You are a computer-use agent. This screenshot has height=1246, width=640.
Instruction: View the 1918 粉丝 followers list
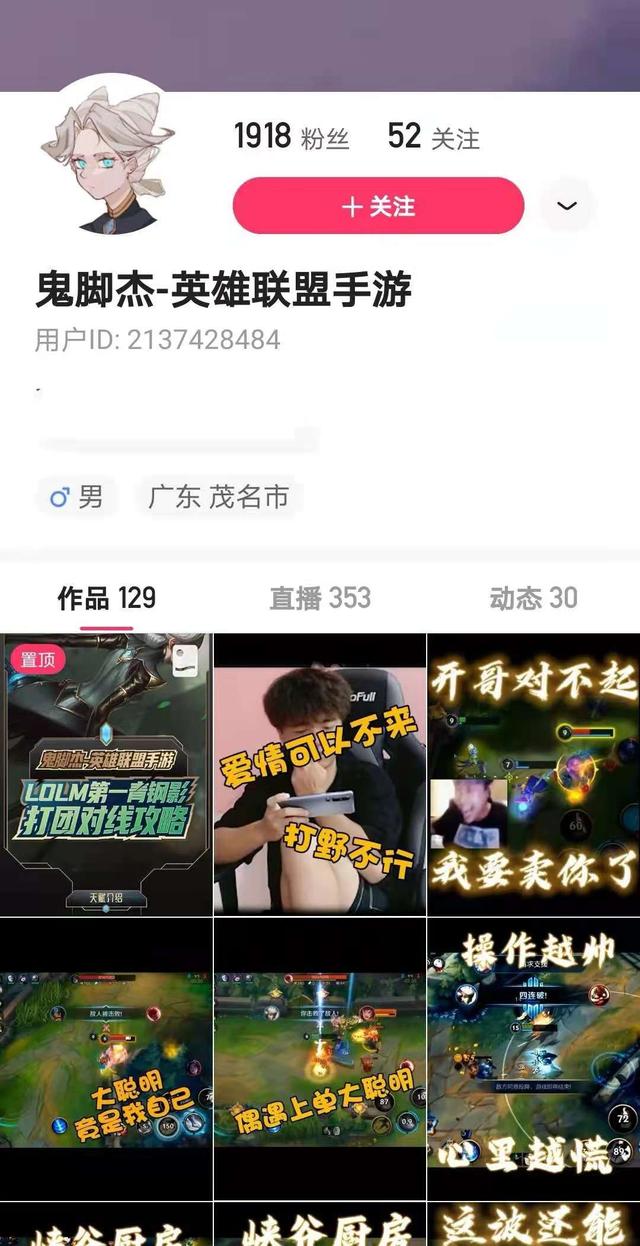click(291, 136)
